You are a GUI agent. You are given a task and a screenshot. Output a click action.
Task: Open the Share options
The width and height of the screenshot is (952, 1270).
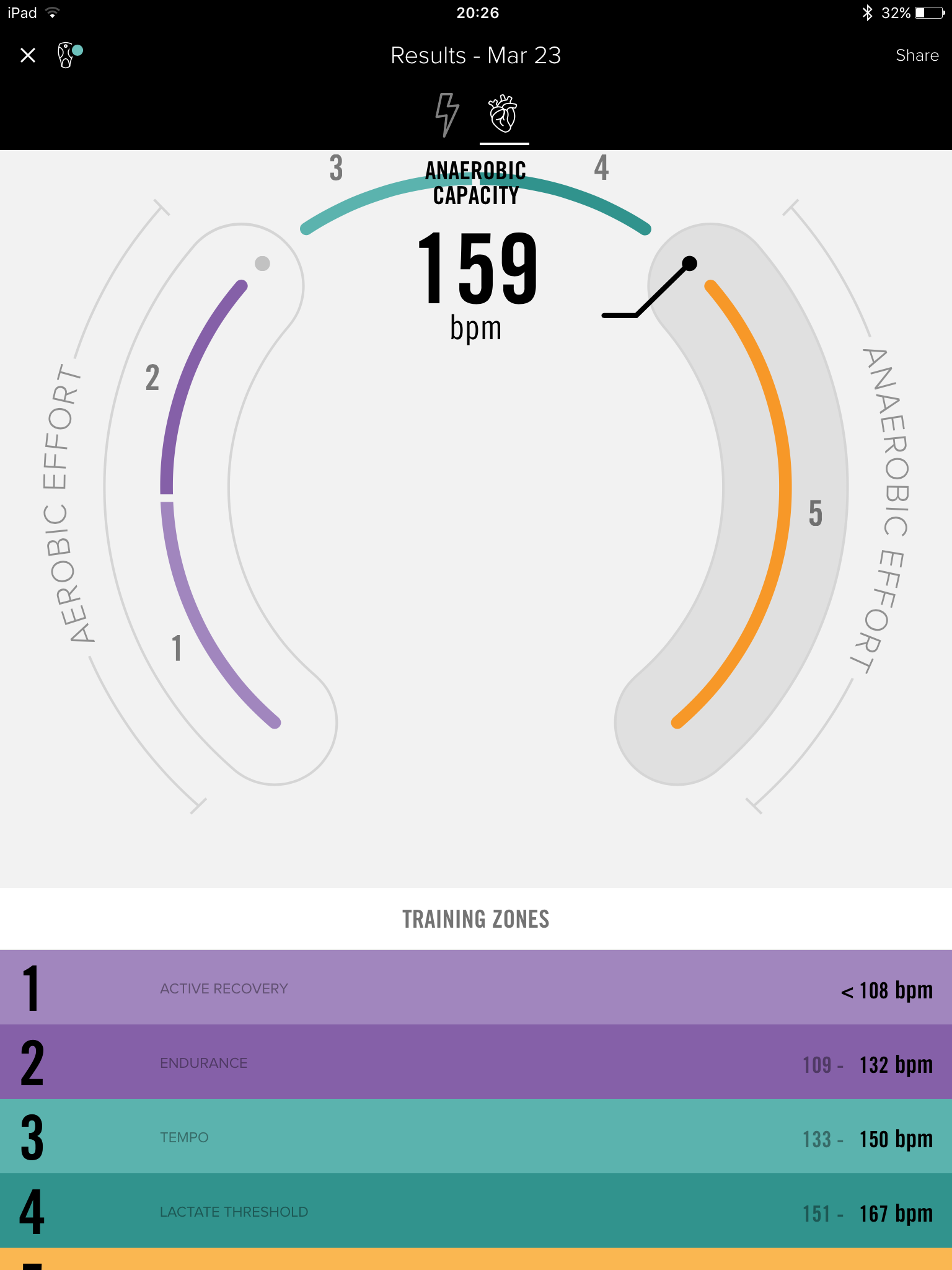coord(917,55)
